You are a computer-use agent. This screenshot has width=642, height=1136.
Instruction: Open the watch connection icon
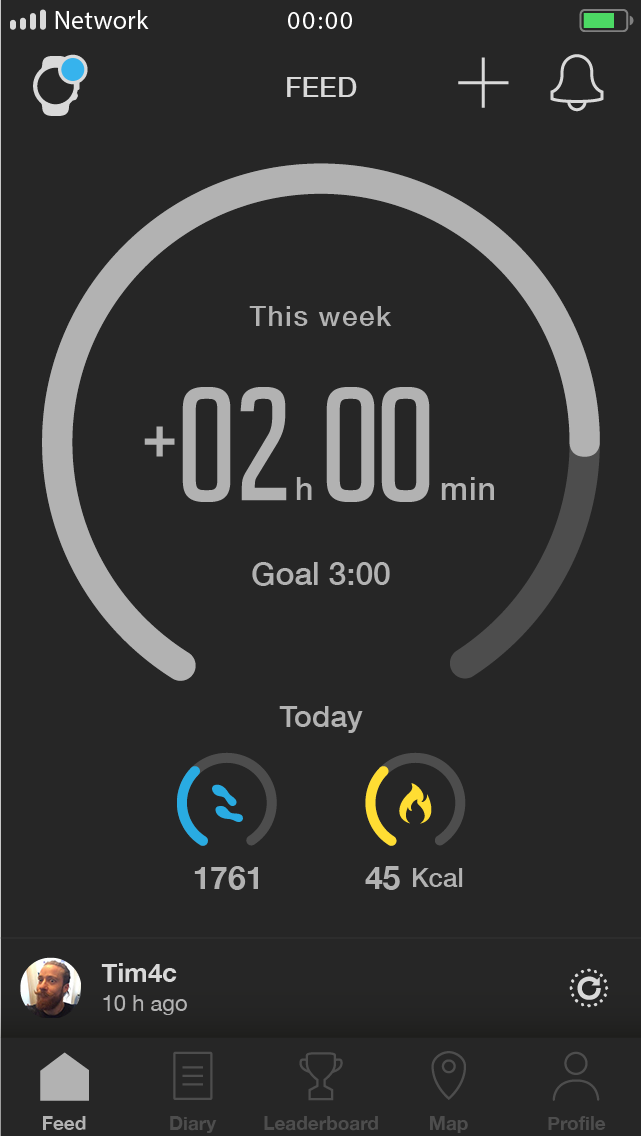59,85
